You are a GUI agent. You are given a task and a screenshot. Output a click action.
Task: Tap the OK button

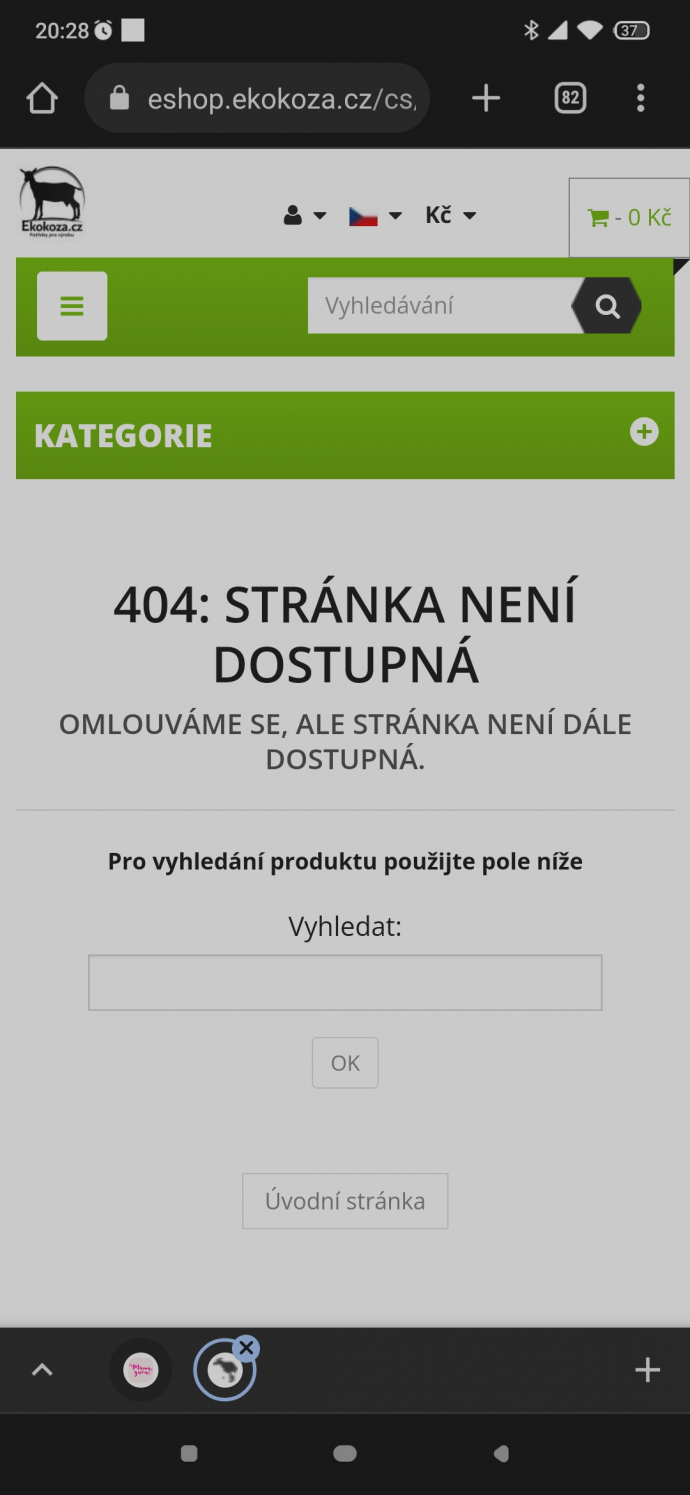click(x=345, y=1063)
